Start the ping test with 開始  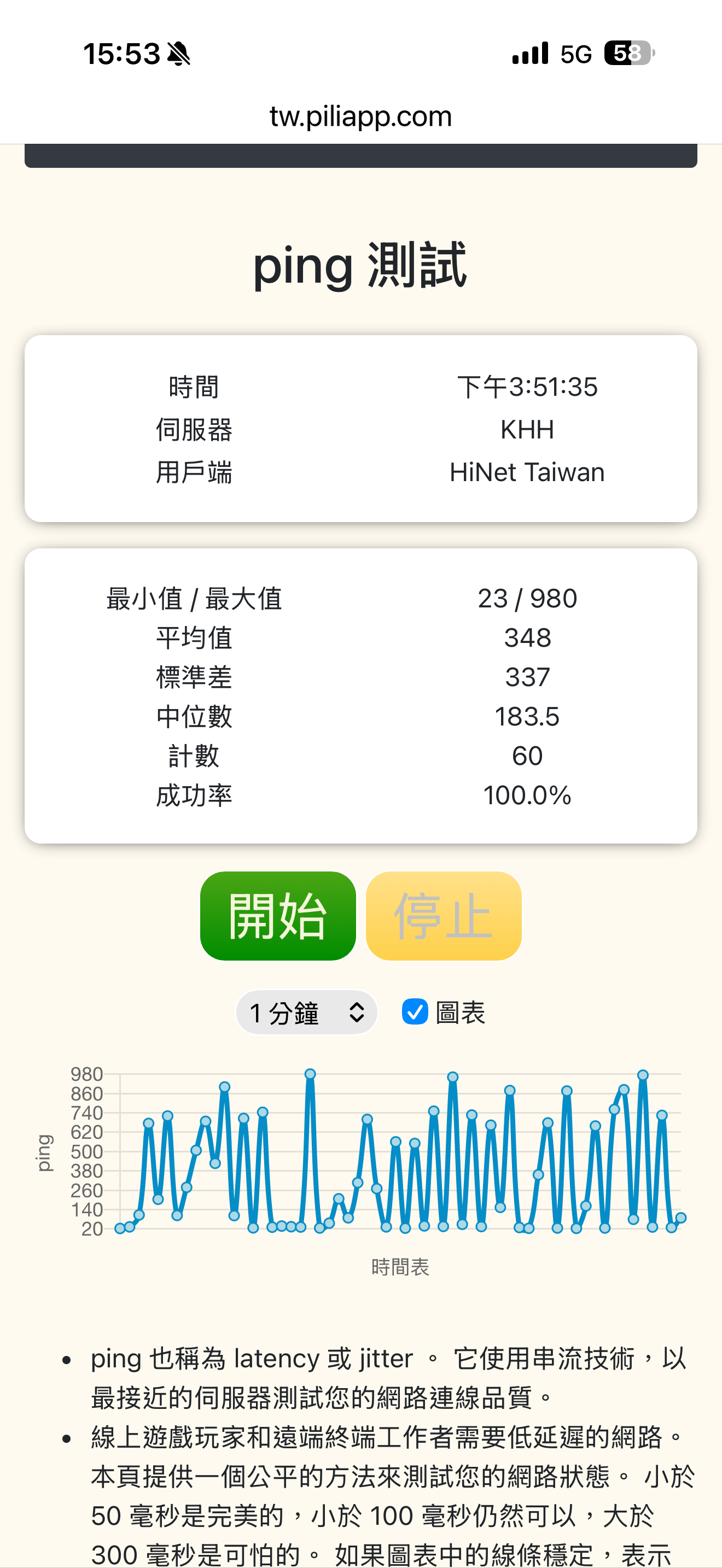tap(278, 915)
